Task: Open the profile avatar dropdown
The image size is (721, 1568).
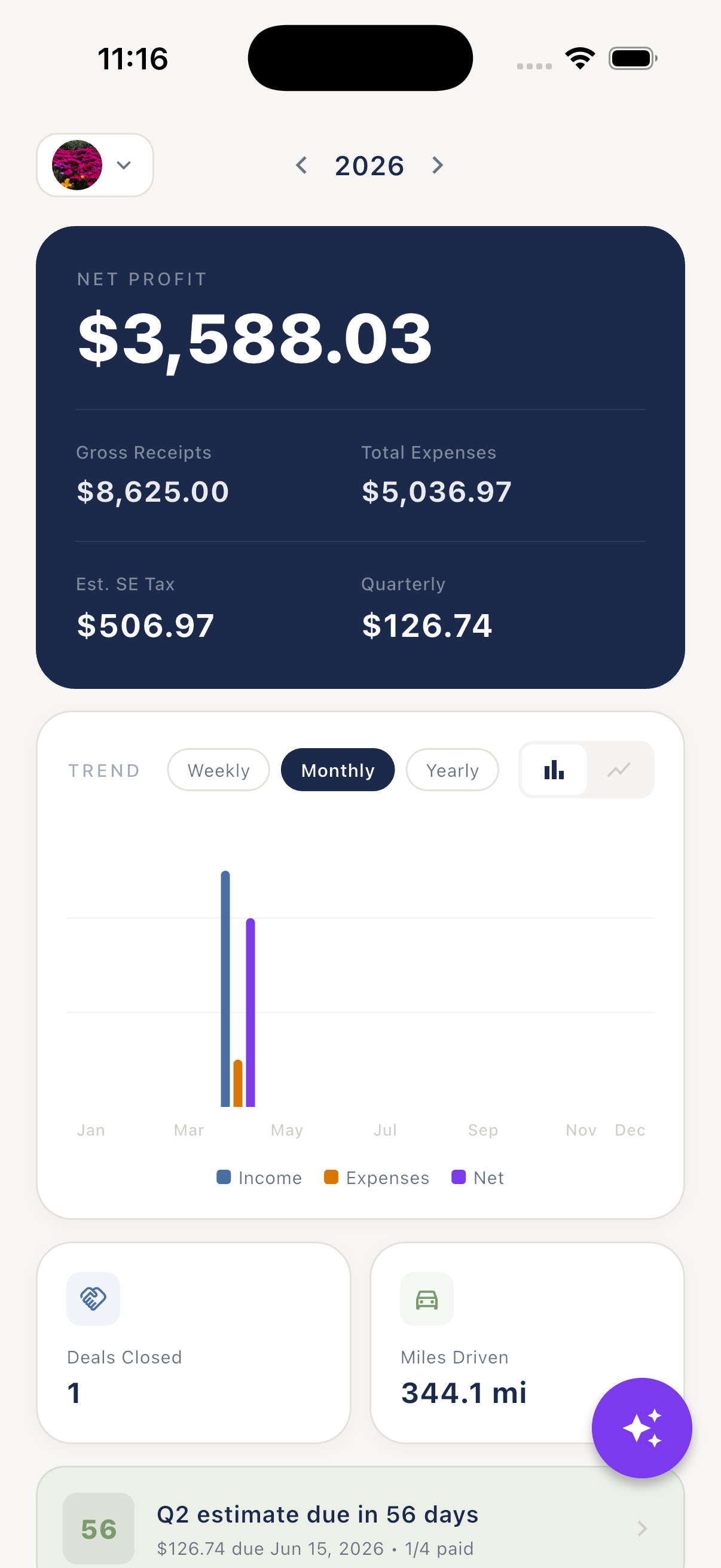Action: pos(95,165)
